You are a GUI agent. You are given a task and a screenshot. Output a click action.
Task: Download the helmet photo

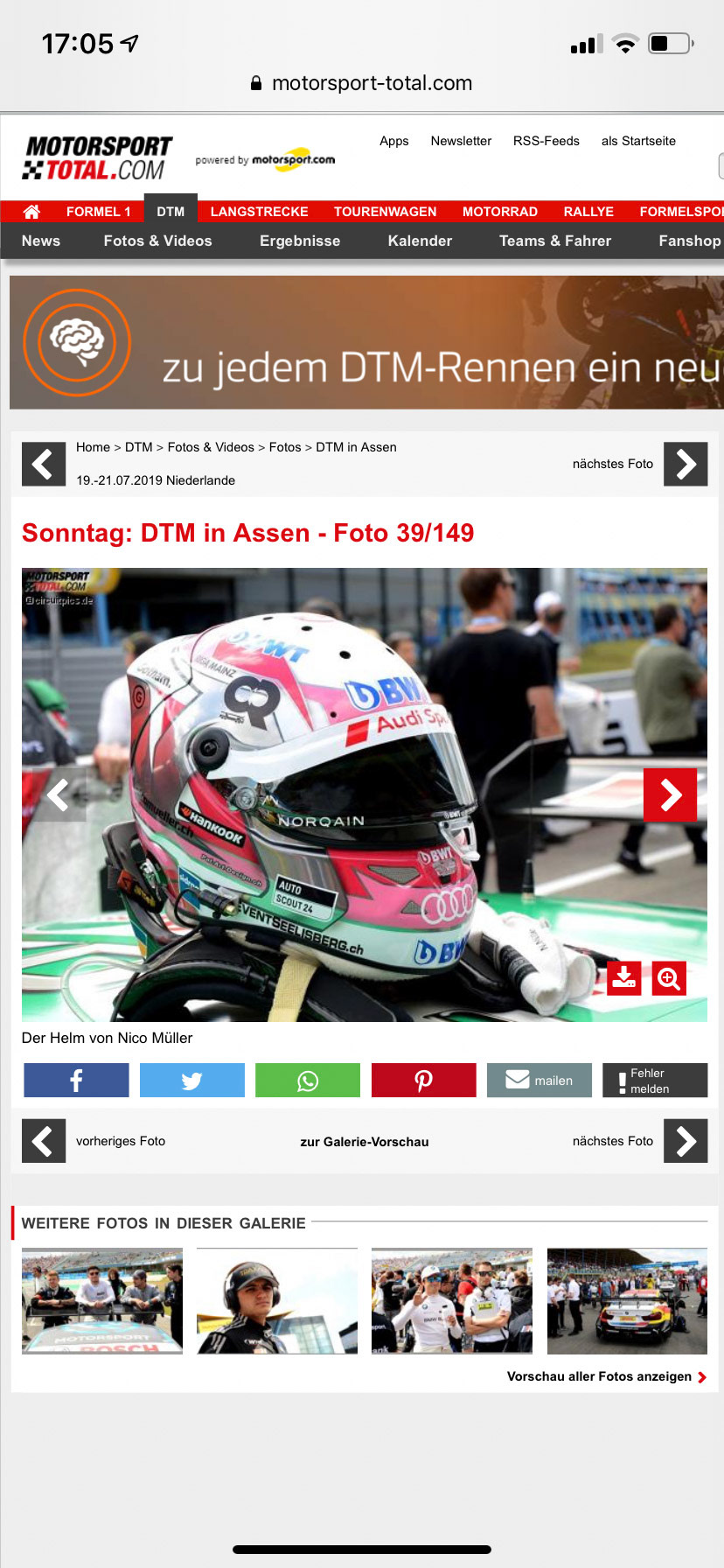623,977
